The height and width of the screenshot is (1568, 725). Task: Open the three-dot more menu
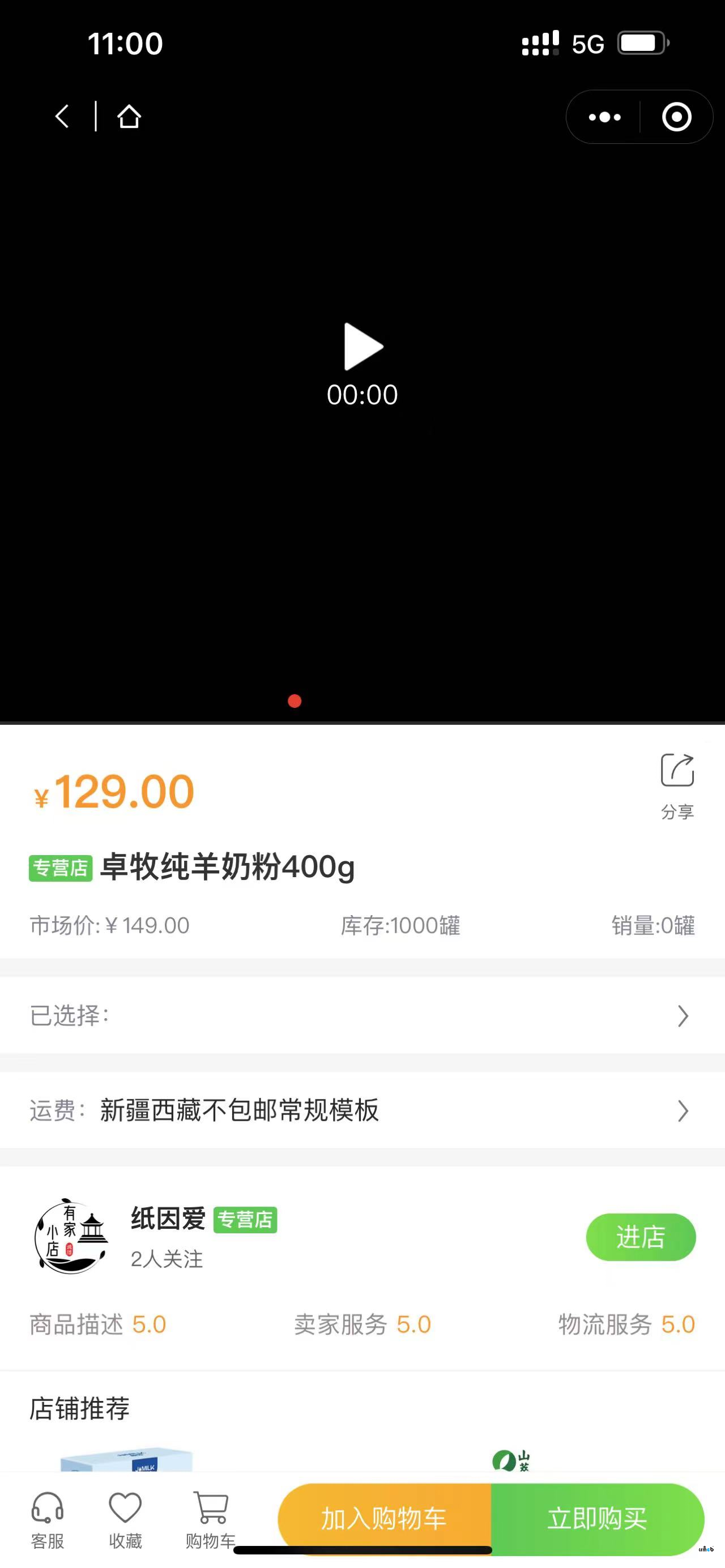[x=604, y=117]
